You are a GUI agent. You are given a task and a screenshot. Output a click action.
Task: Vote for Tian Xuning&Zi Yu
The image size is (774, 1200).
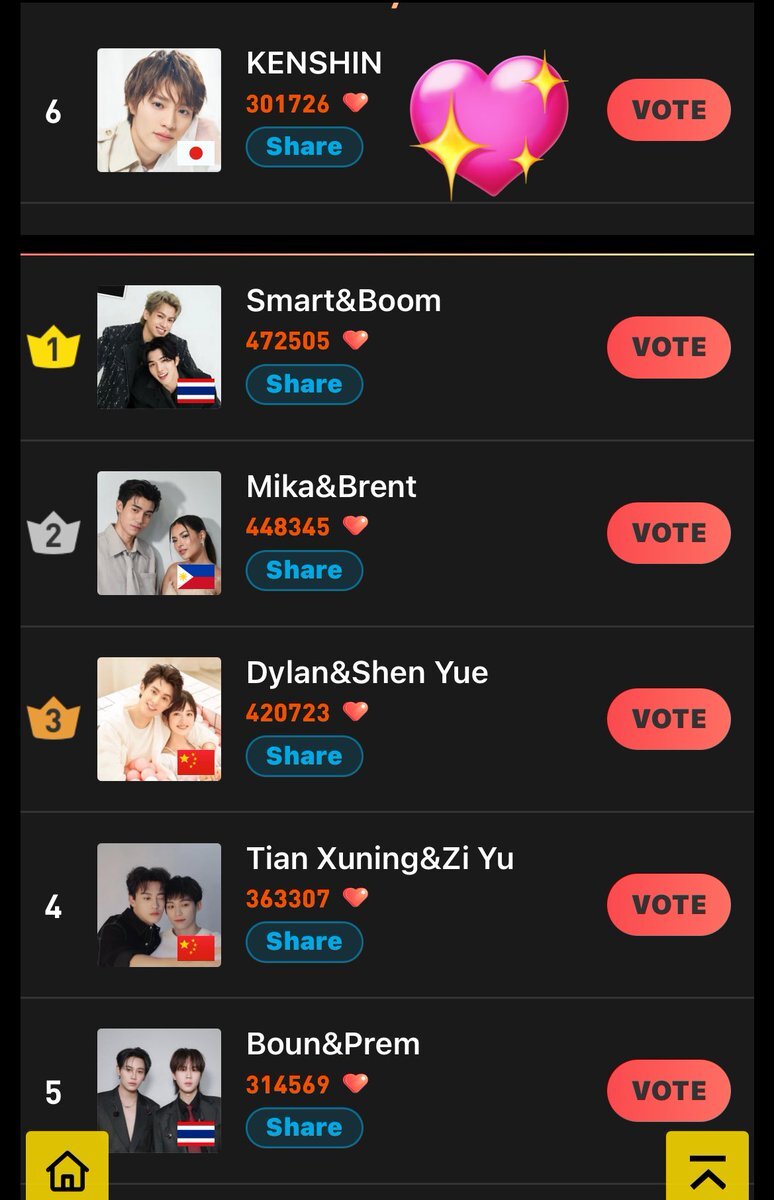point(668,905)
